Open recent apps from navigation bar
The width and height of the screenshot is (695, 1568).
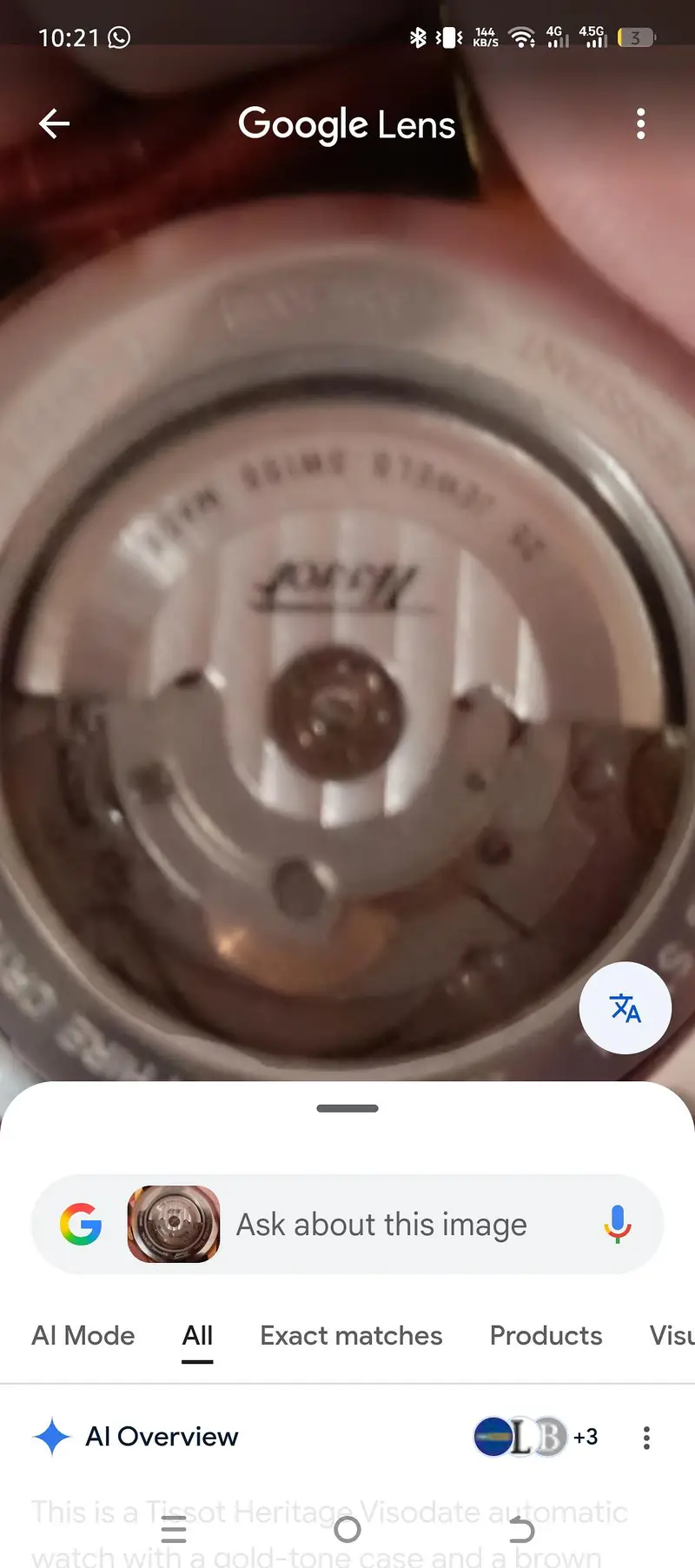(174, 1530)
